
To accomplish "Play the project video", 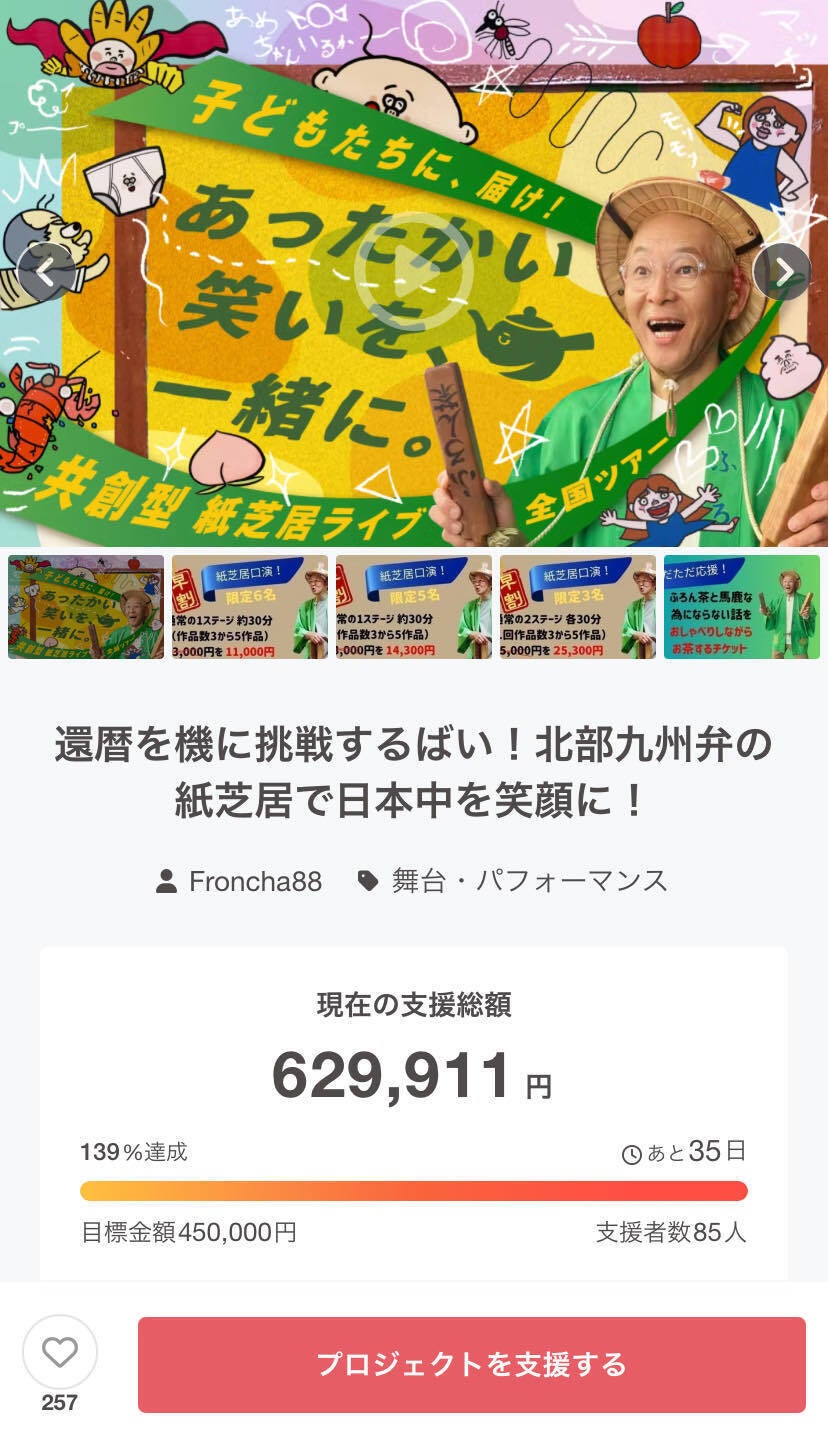I will click(x=412, y=272).
